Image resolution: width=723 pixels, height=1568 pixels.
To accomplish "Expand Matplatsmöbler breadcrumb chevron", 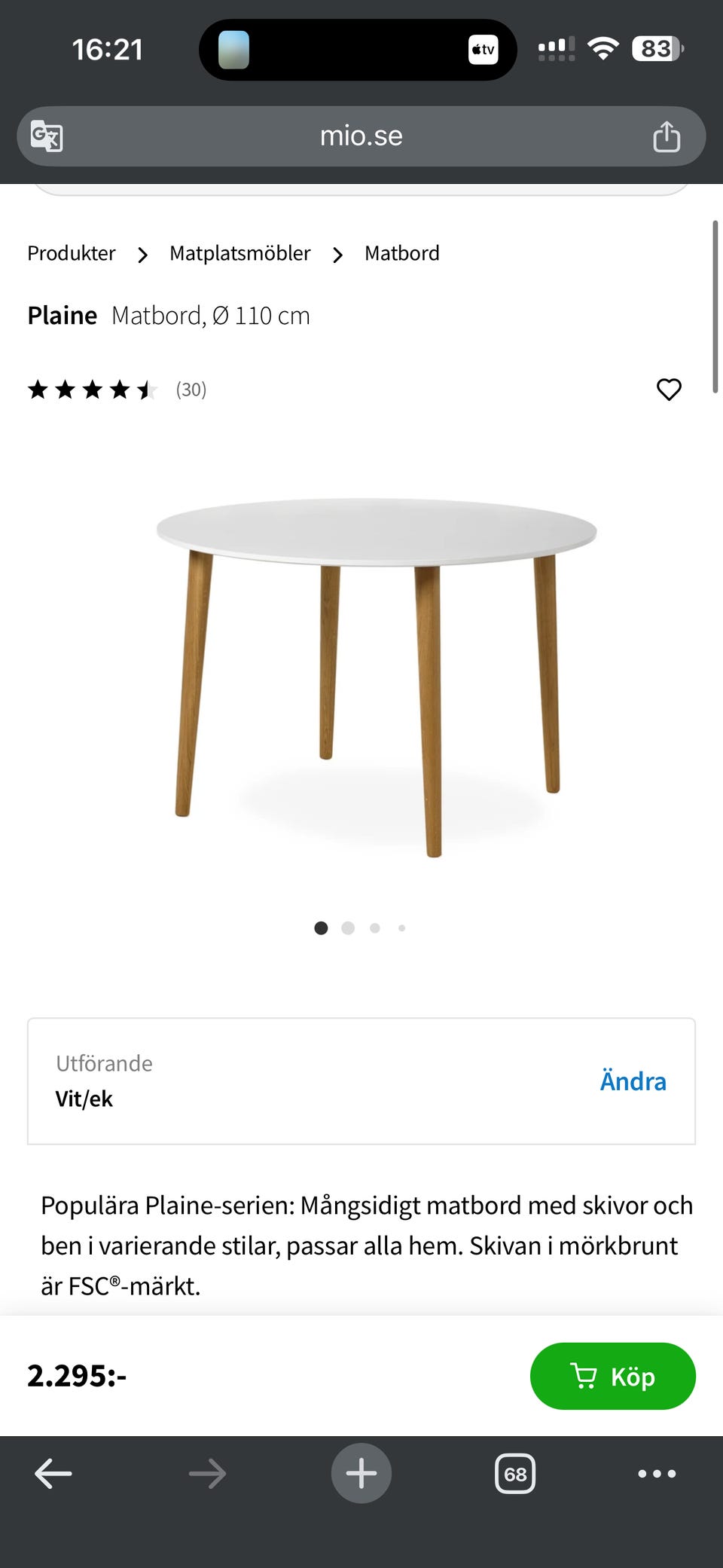I will click(x=337, y=254).
